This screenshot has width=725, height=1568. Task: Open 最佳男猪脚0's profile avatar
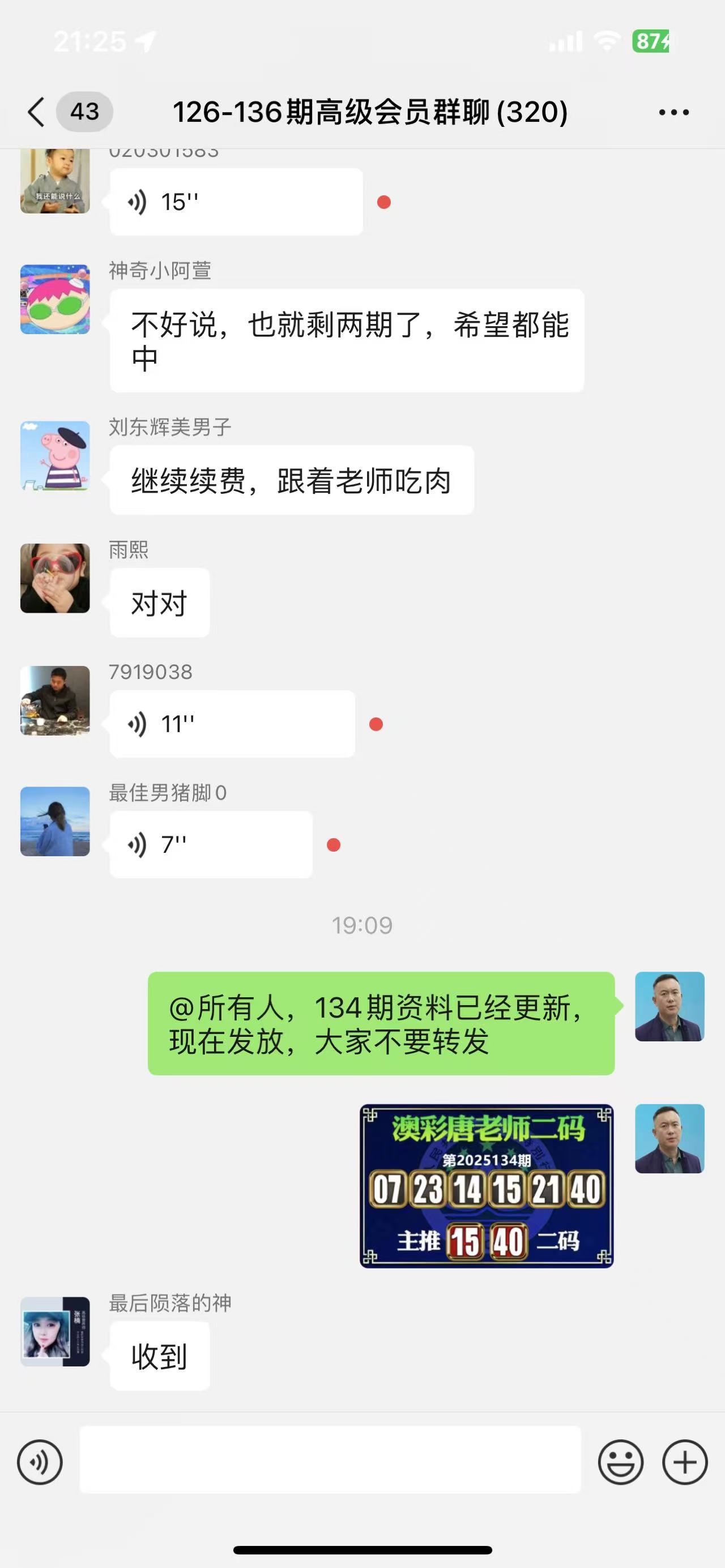(55, 821)
